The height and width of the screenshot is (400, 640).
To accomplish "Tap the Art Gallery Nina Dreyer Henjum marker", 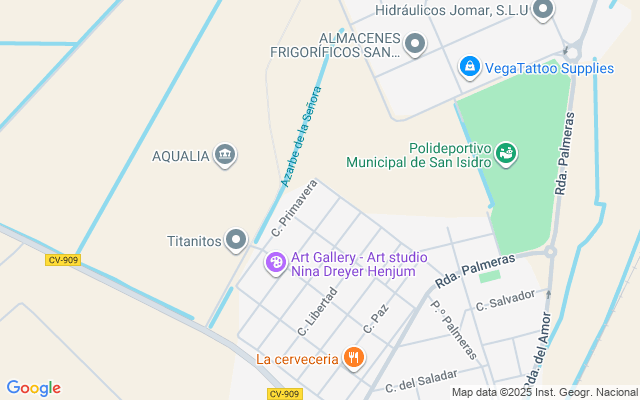I will (x=275, y=264).
